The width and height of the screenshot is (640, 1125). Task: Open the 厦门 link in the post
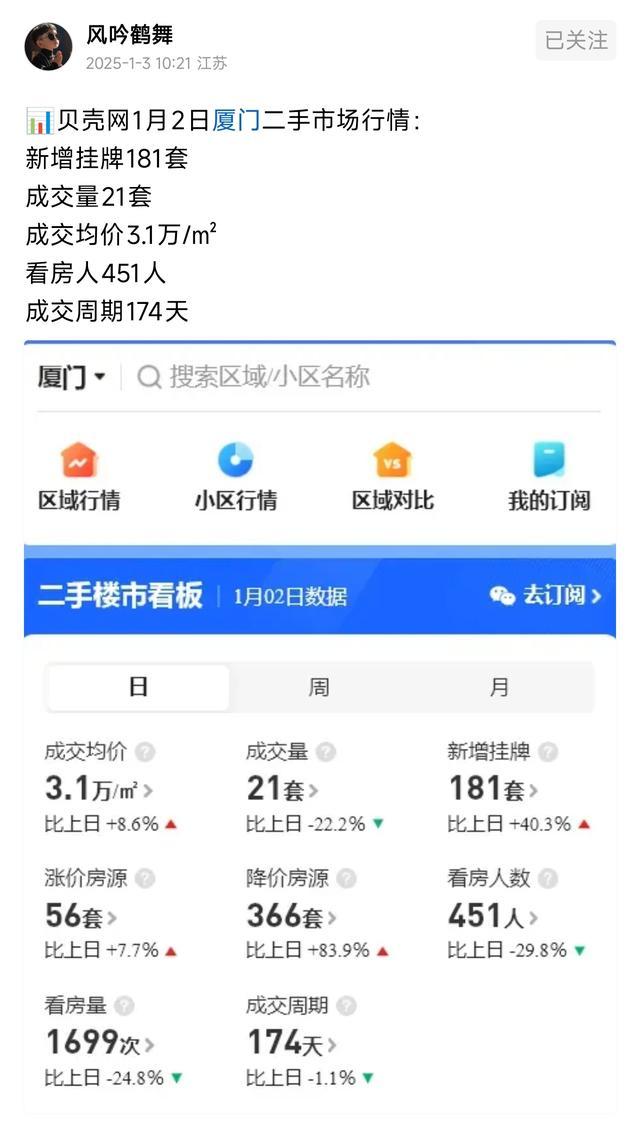pyautogui.click(x=236, y=122)
